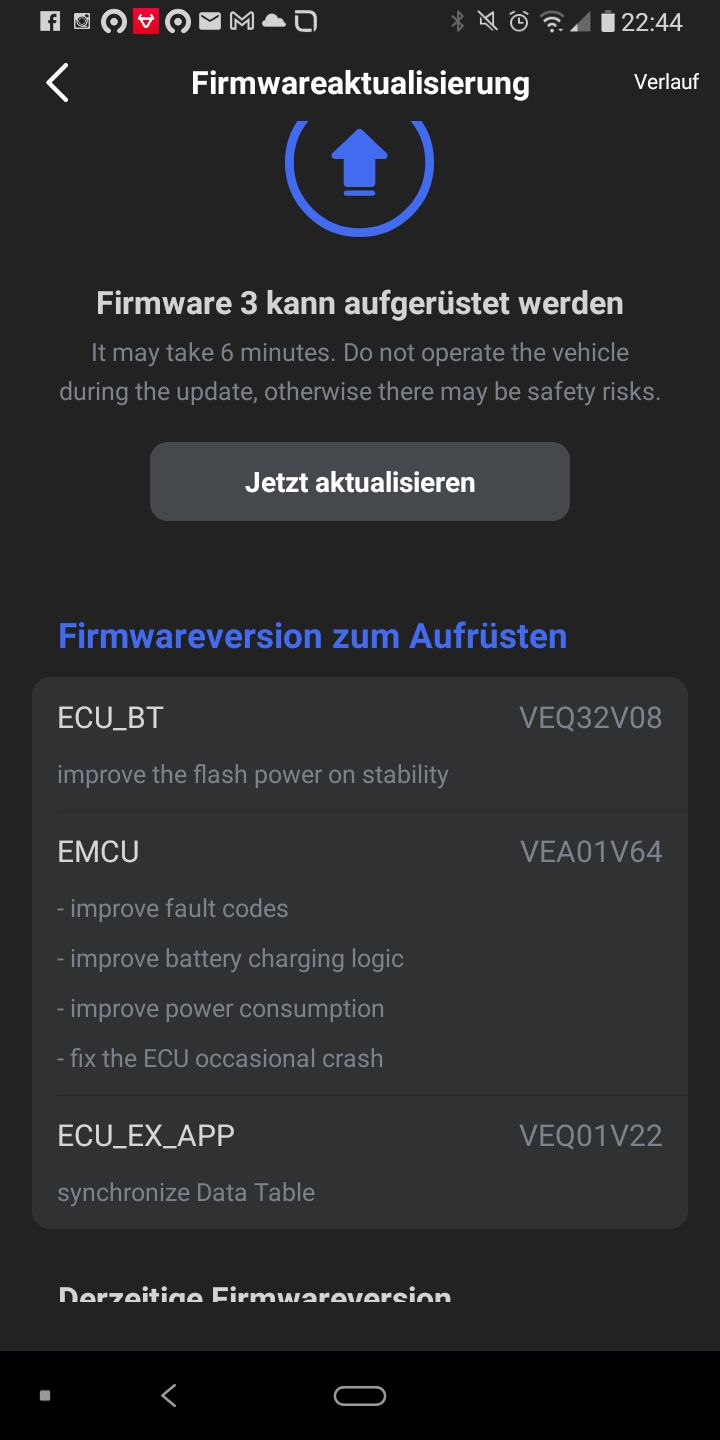
Task: Tap the system back button
Action: 169,1396
